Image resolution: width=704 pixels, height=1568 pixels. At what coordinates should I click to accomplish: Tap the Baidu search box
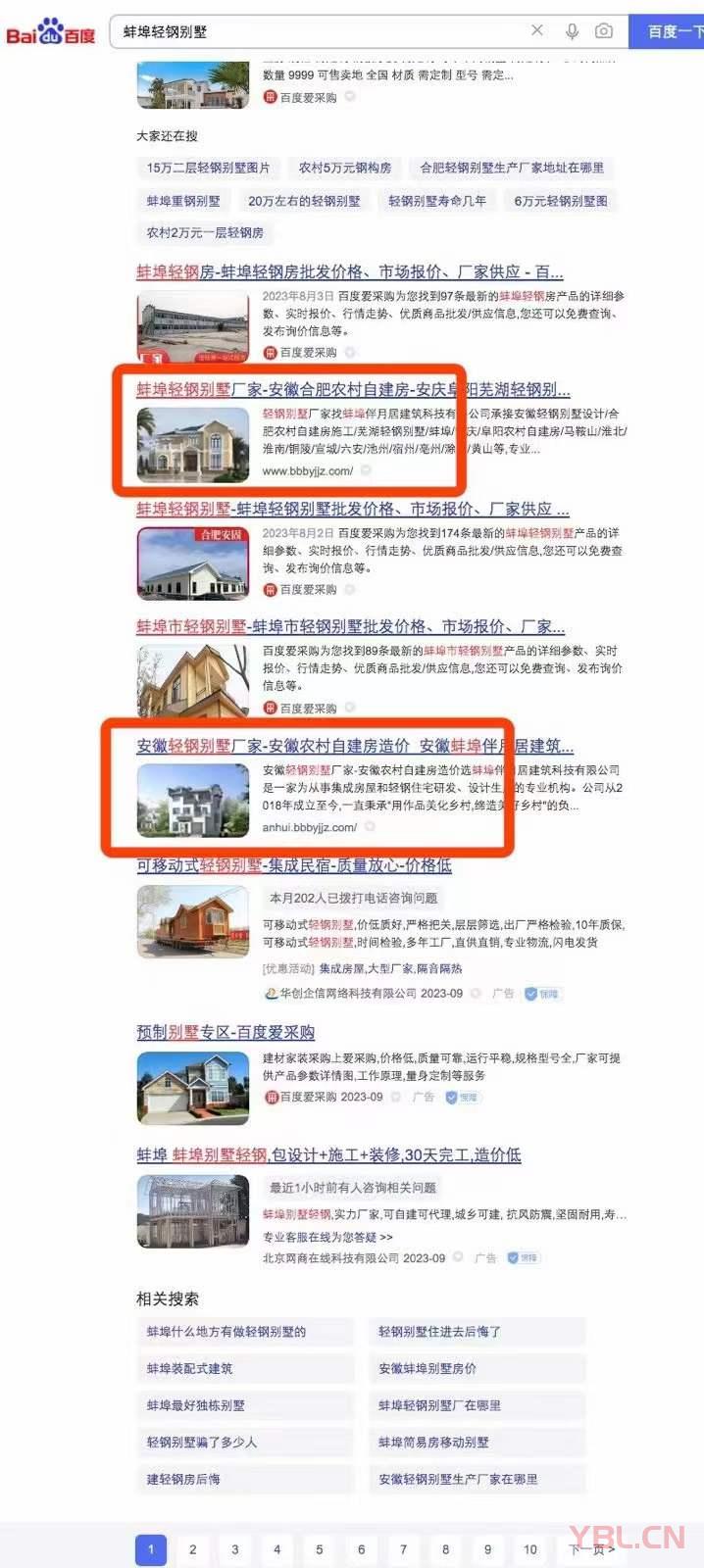tap(314, 31)
